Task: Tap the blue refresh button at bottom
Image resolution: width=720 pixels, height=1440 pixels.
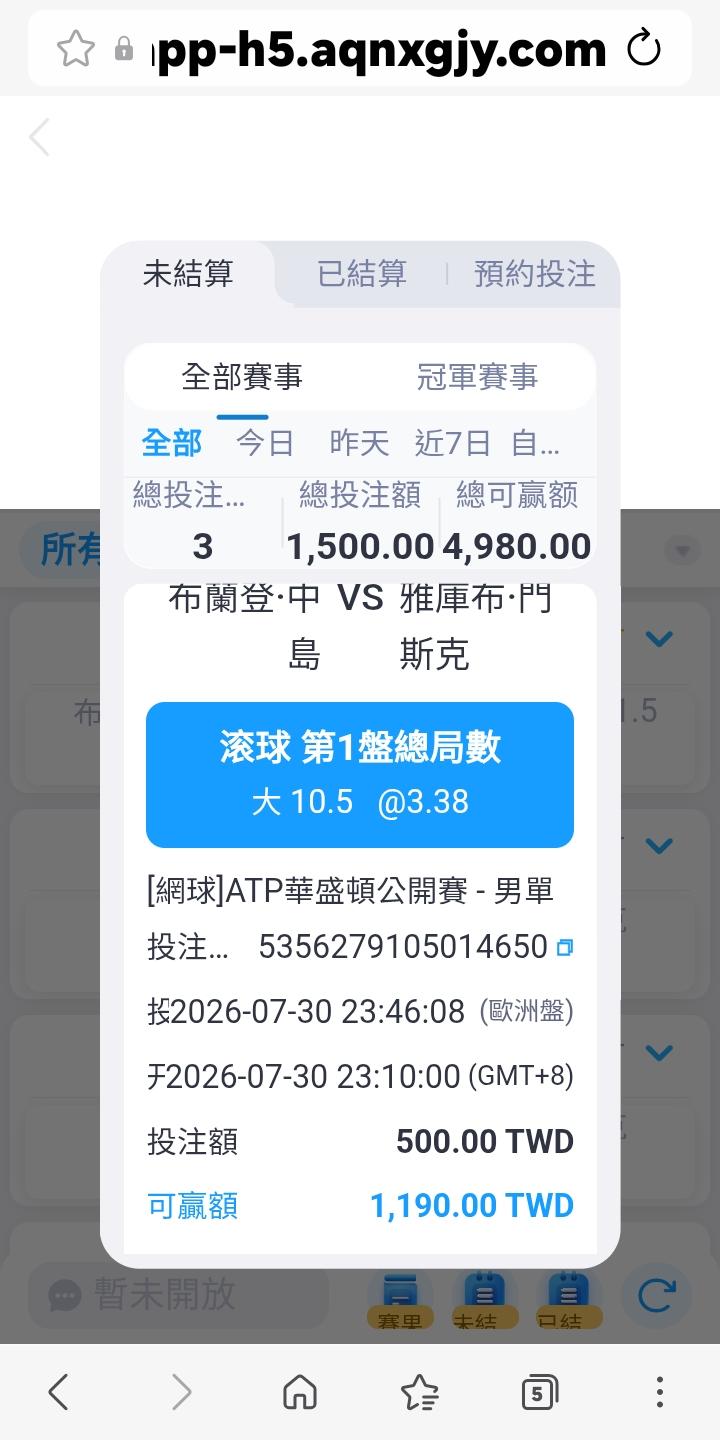Action: 657,1295
